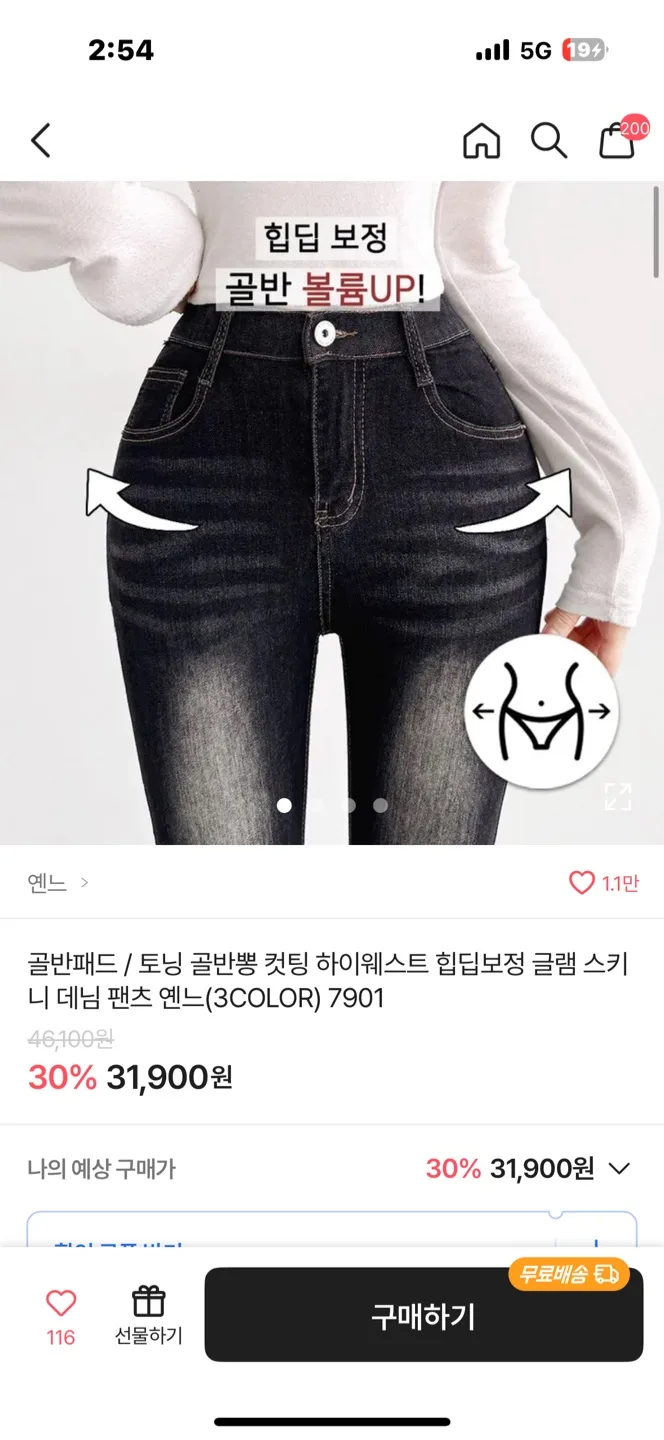Open the shopping bag cart

pyautogui.click(x=617, y=141)
